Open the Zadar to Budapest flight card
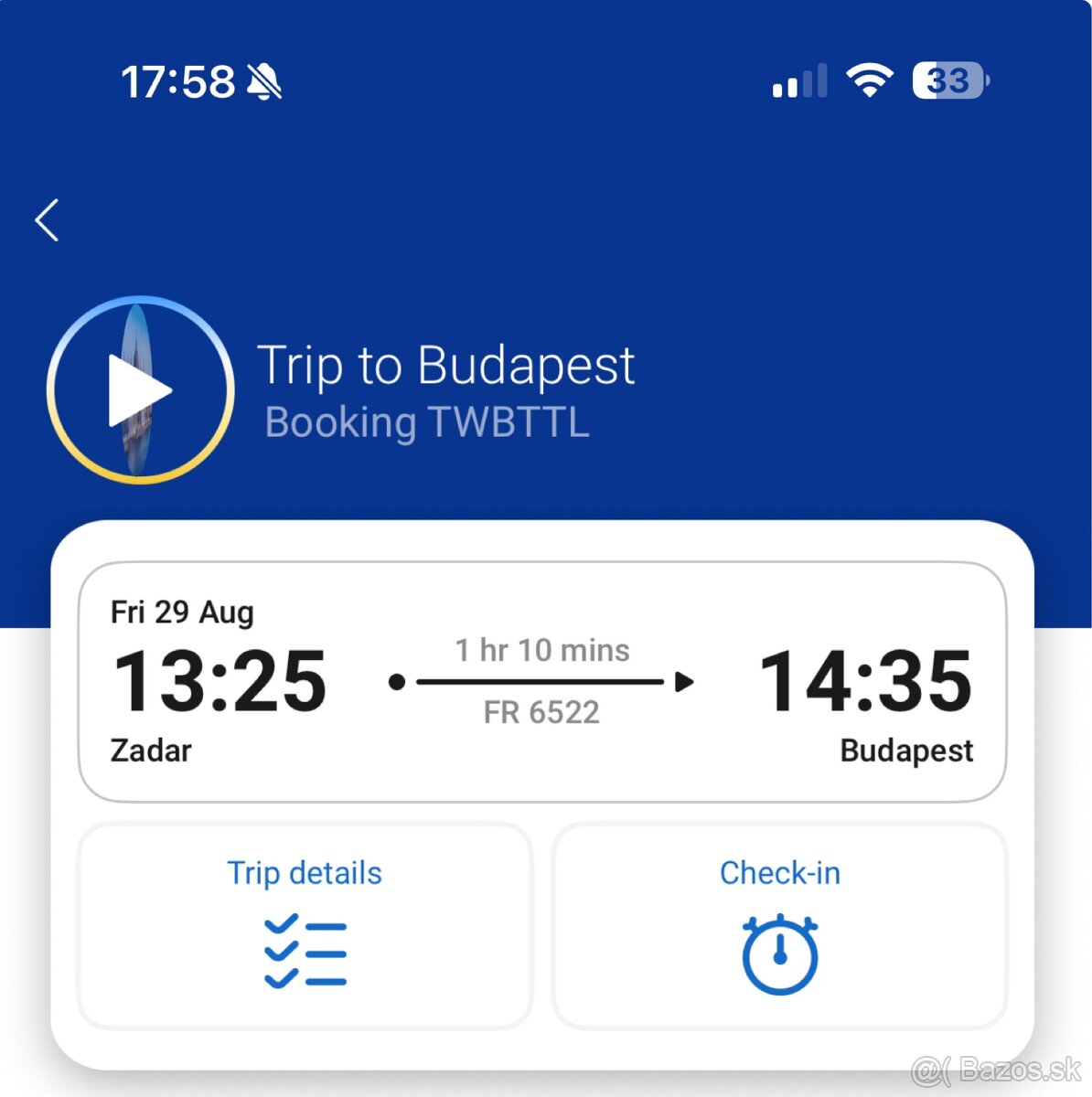The image size is (1092, 1097). click(542, 682)
